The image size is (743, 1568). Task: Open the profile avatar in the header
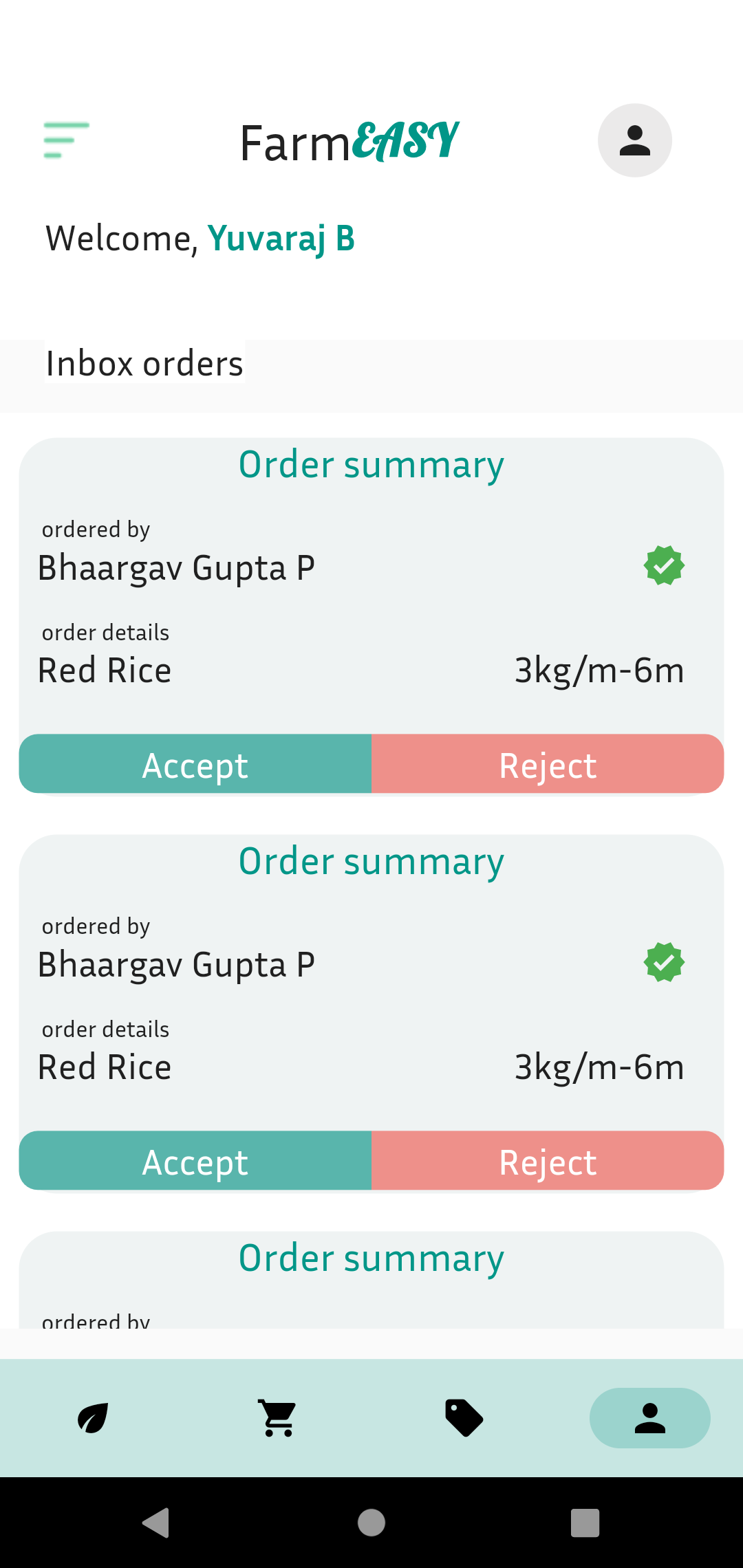coord(634,140)
